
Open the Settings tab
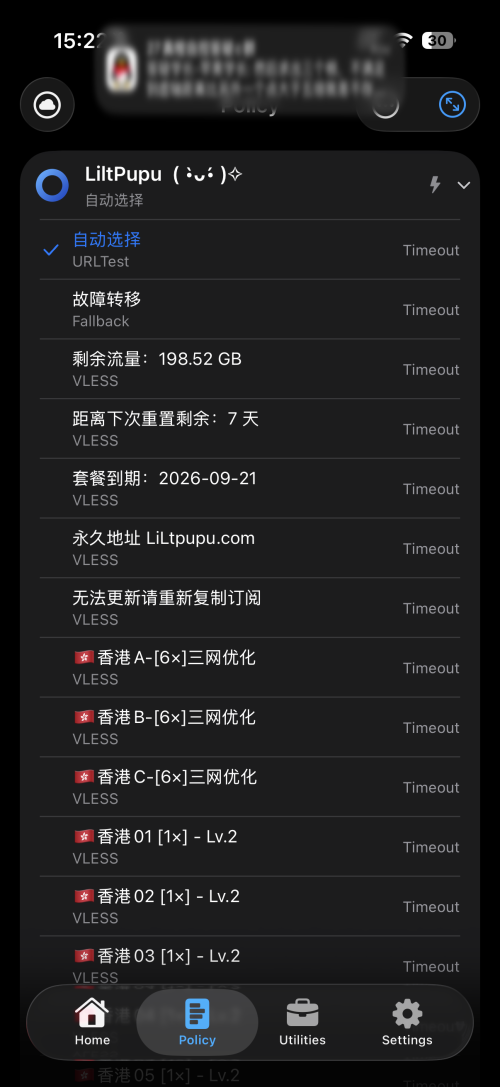point(407,1022)
